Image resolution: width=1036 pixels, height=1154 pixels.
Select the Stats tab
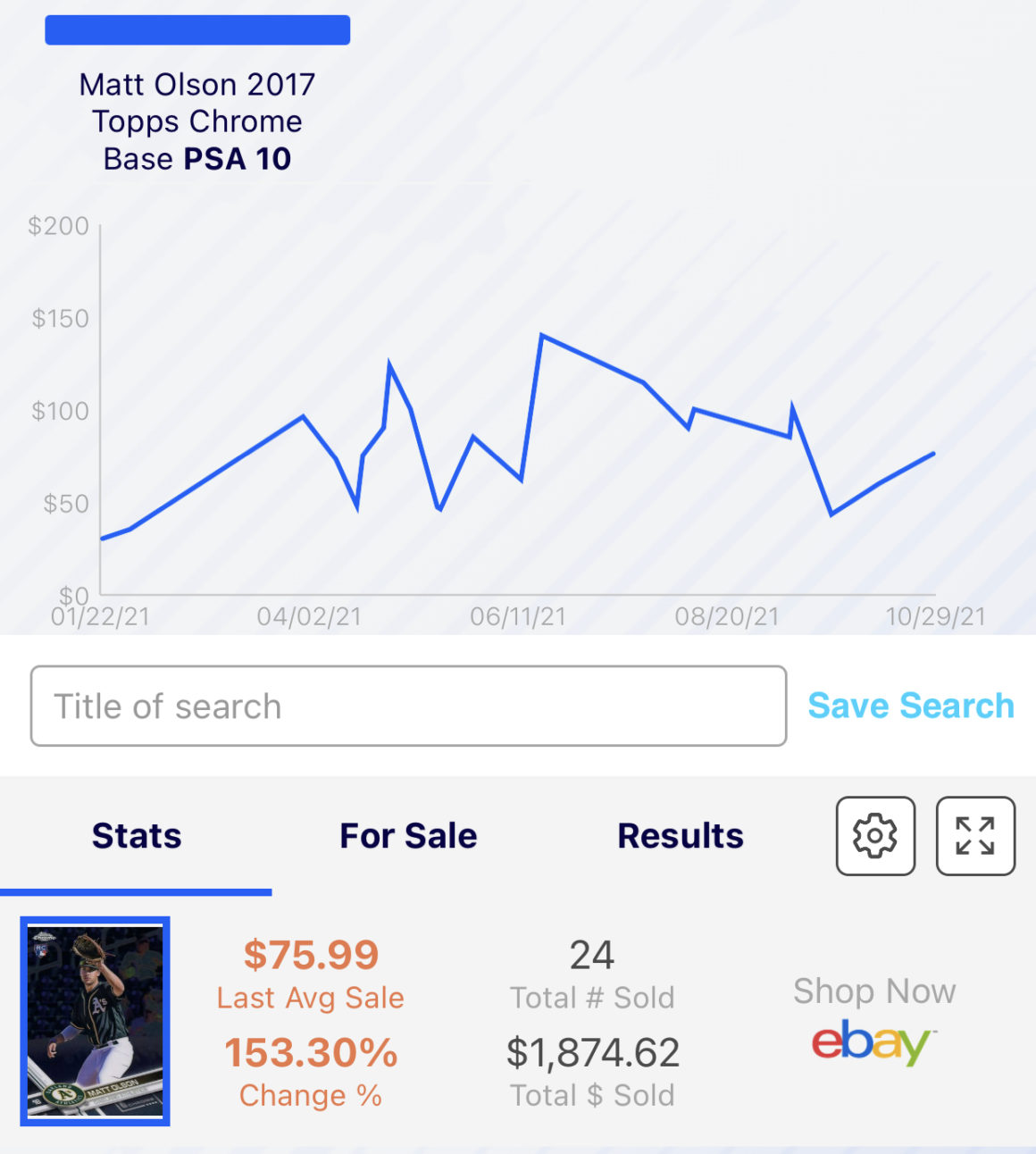coord(136,836)
